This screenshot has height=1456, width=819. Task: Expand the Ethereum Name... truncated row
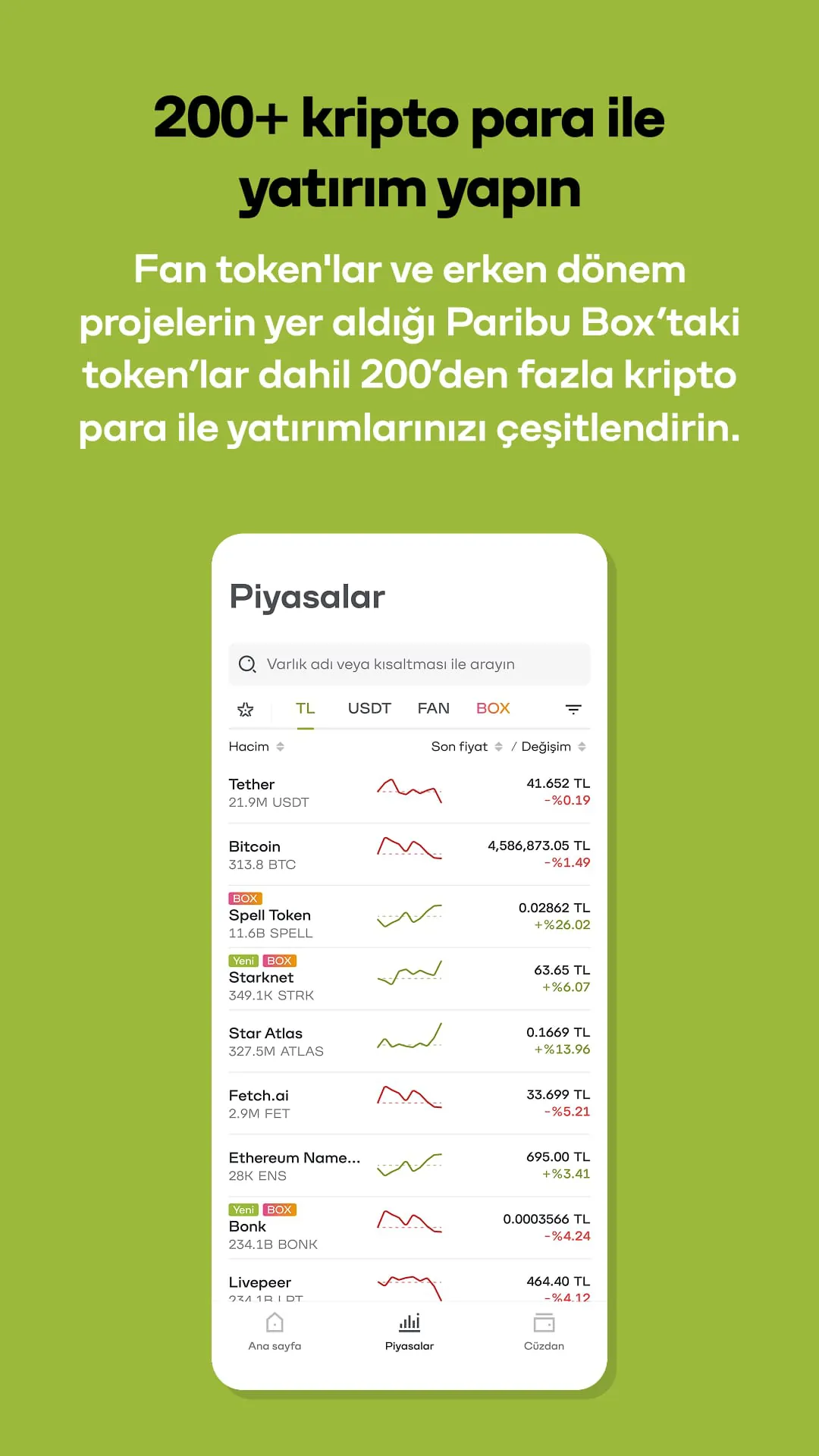click(296, 1158)
